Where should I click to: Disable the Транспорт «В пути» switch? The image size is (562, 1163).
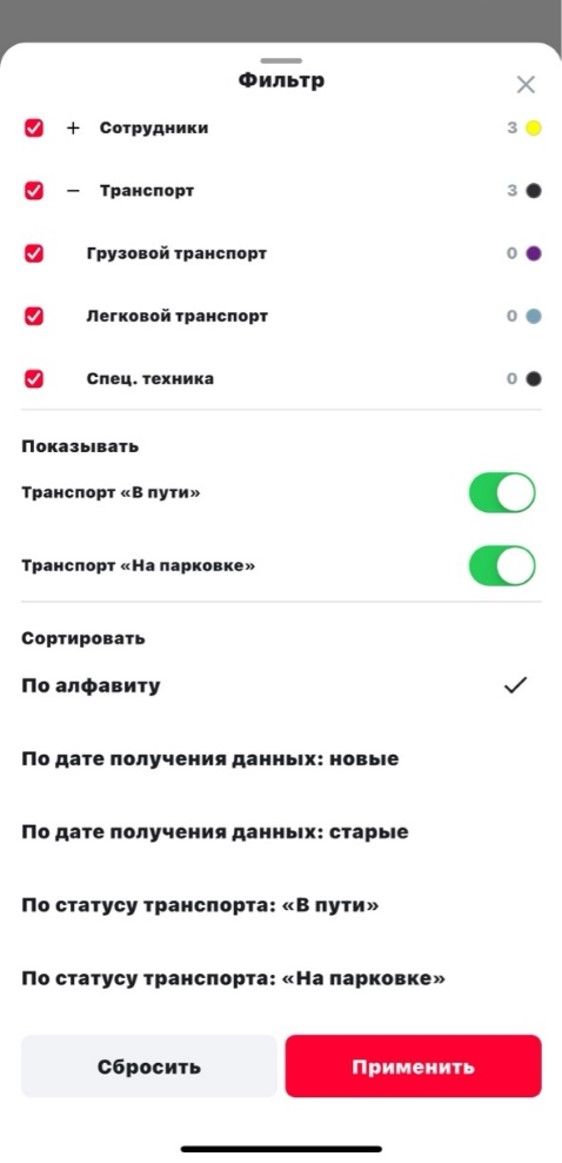502,492
